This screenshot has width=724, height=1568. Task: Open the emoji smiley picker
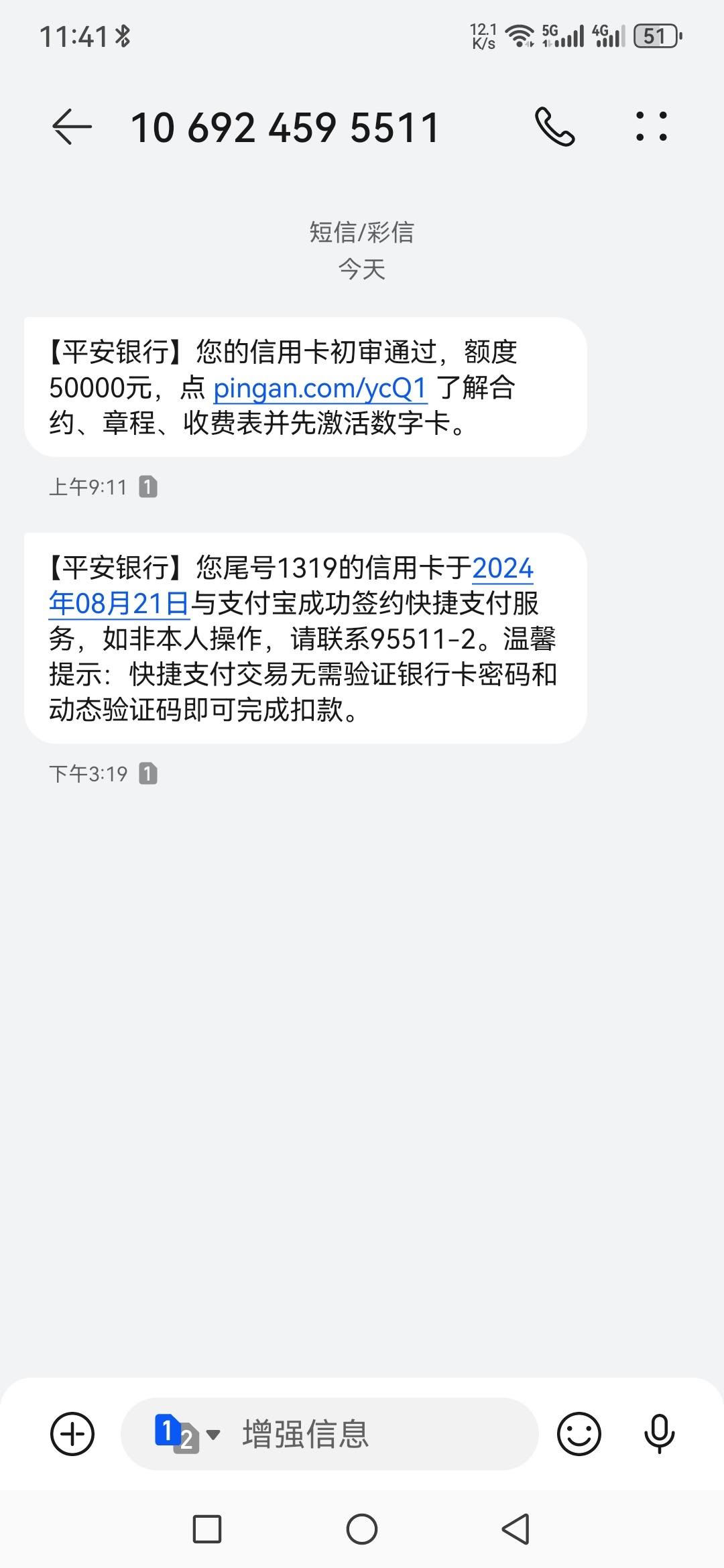(579, 1434)
